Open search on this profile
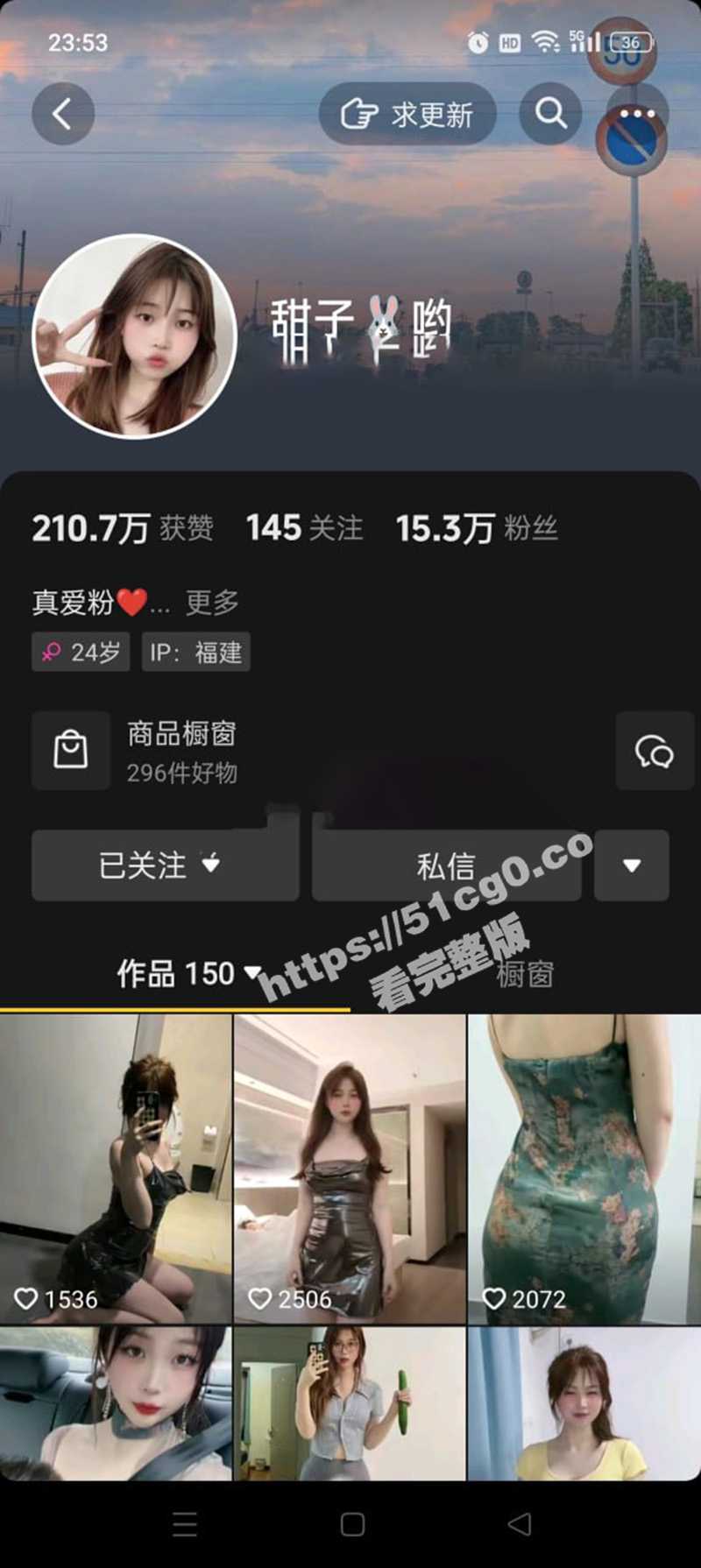This screenshot has width=701, height=1568. coord(550,114)
